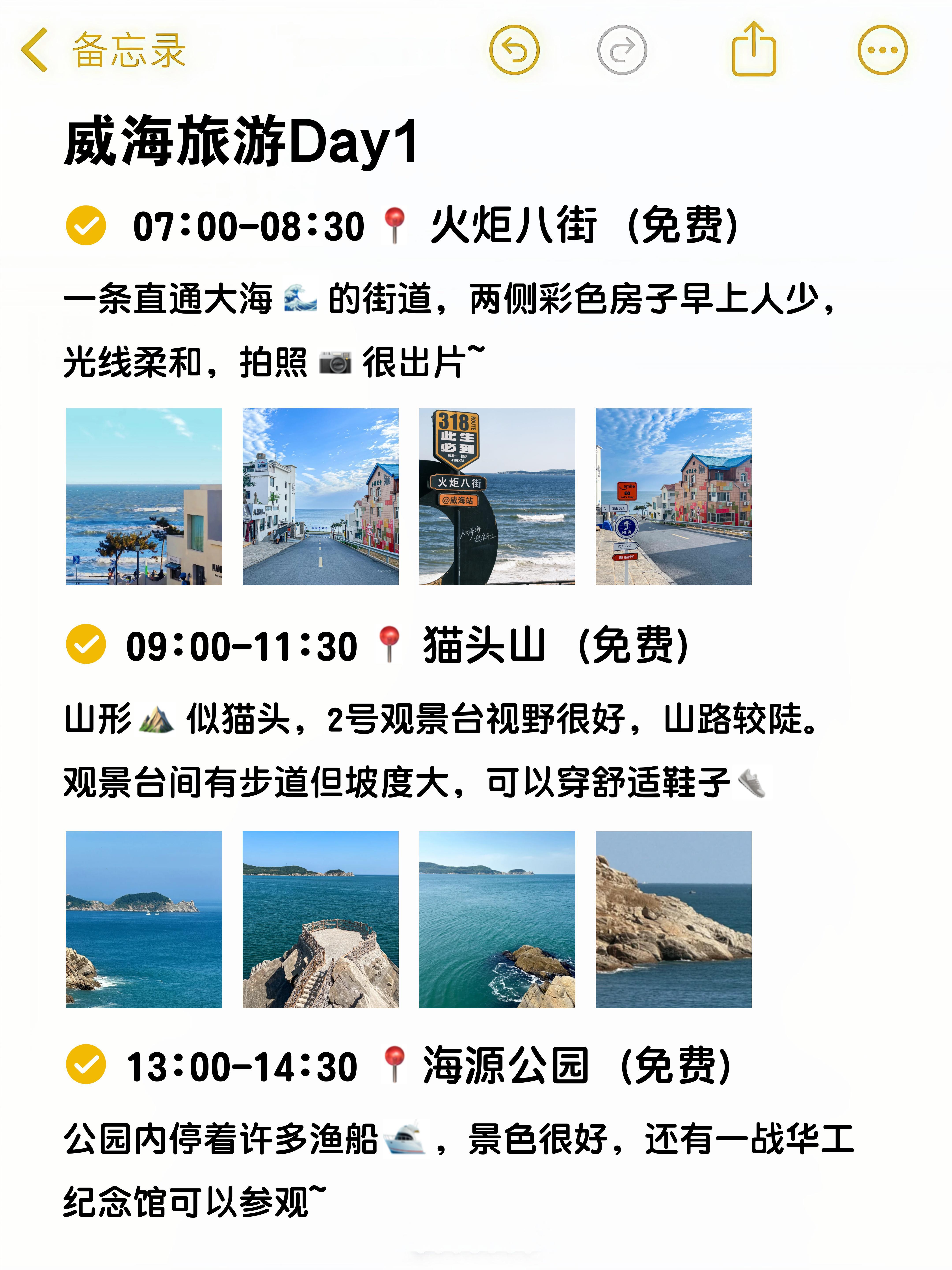Viewport: 952px width, 1270px height.
Task: Uncheck the 火炬八街 checklist item
Action: click(86, 225)
